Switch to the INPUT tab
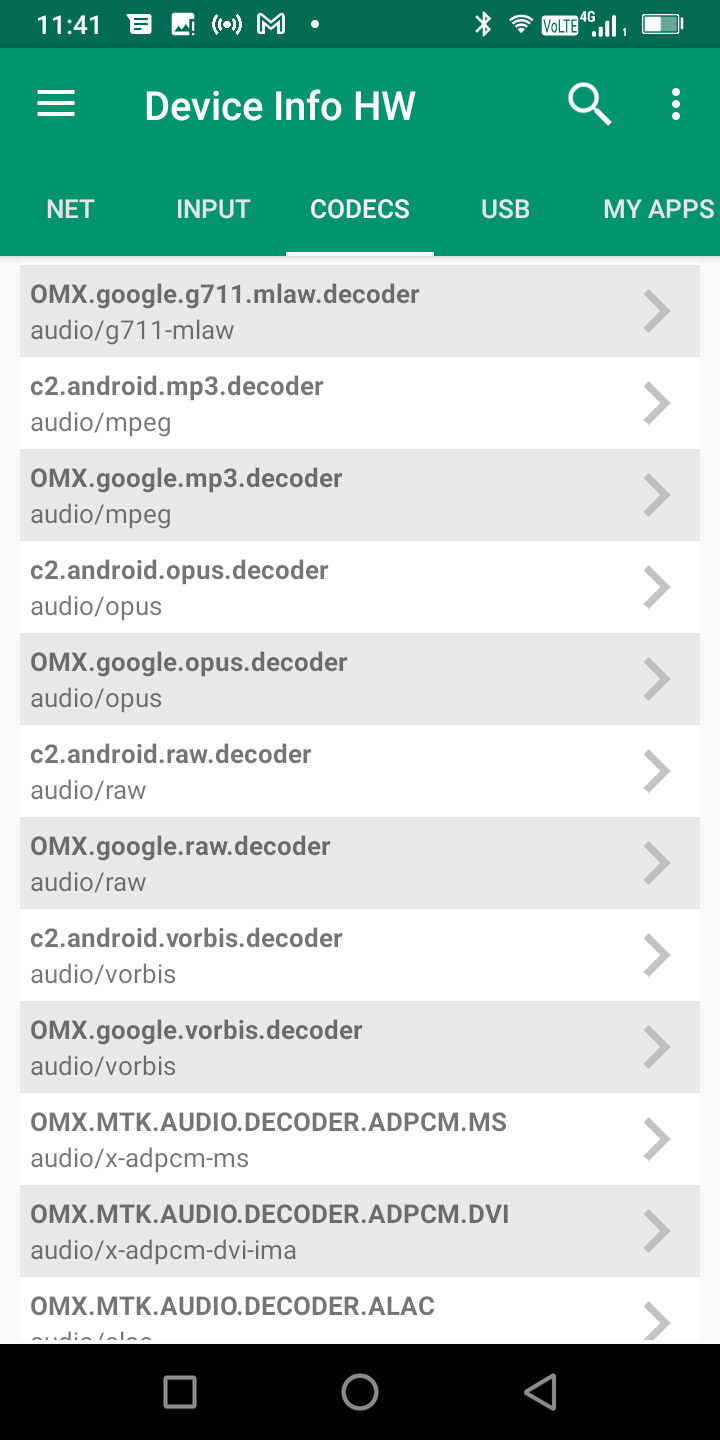This screenshot has height=1440, width=720. coord(213,209)
